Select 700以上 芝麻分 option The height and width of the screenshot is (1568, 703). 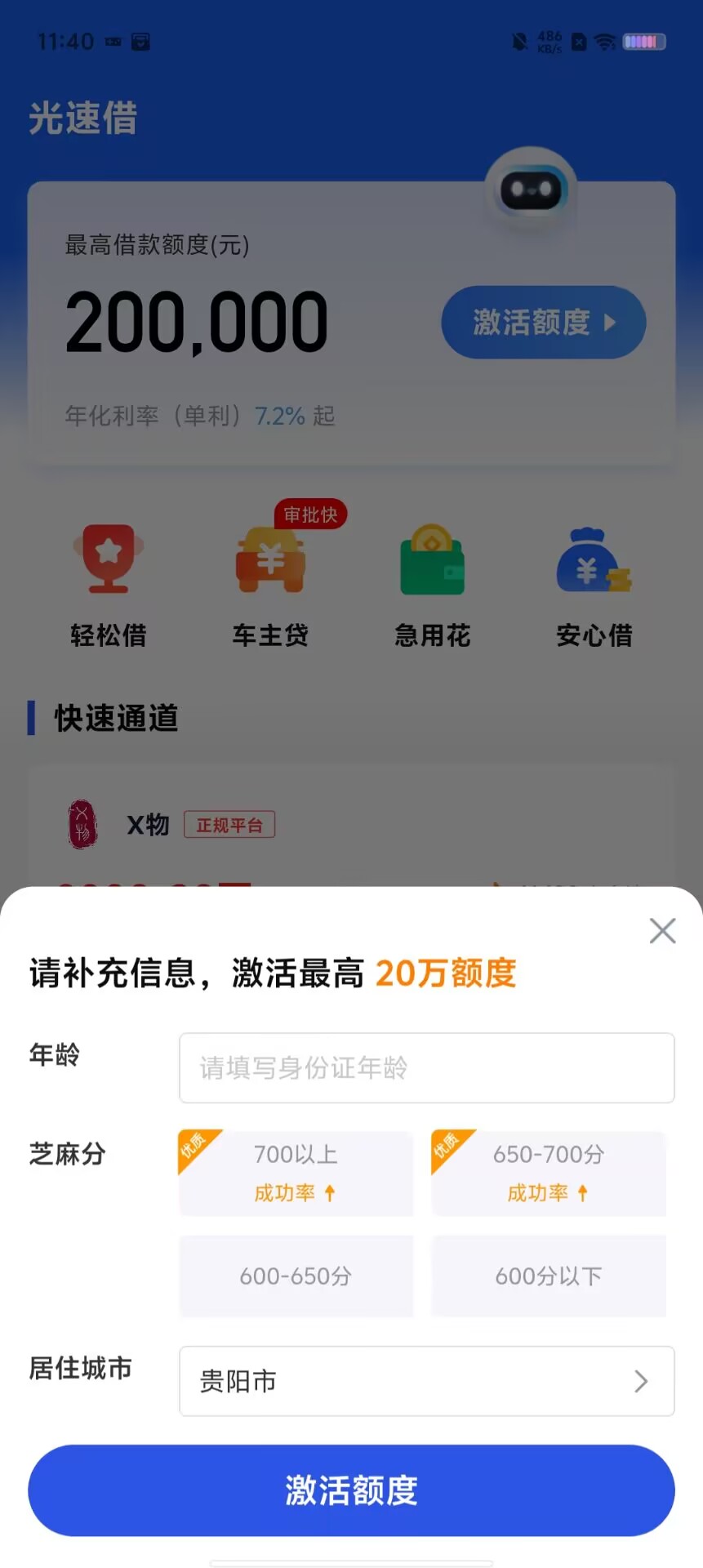click(296, 1173)
